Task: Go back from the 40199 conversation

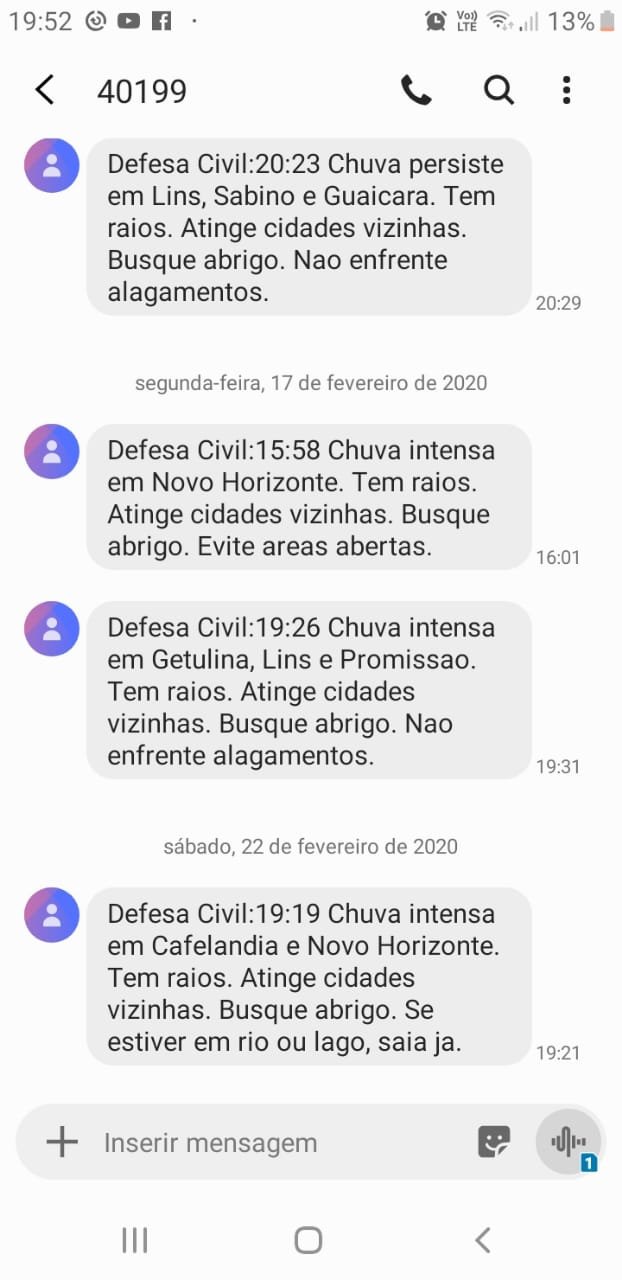Action: tap(44, 90)
